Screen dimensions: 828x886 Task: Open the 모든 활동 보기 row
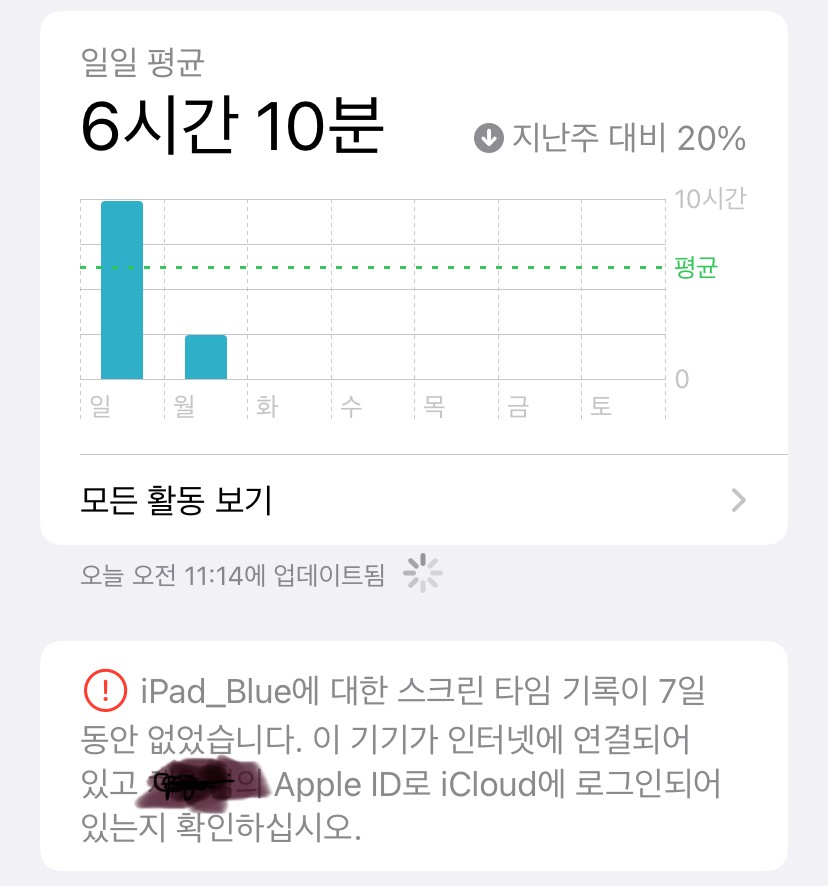pyautogui.click(x=413, y=500)
